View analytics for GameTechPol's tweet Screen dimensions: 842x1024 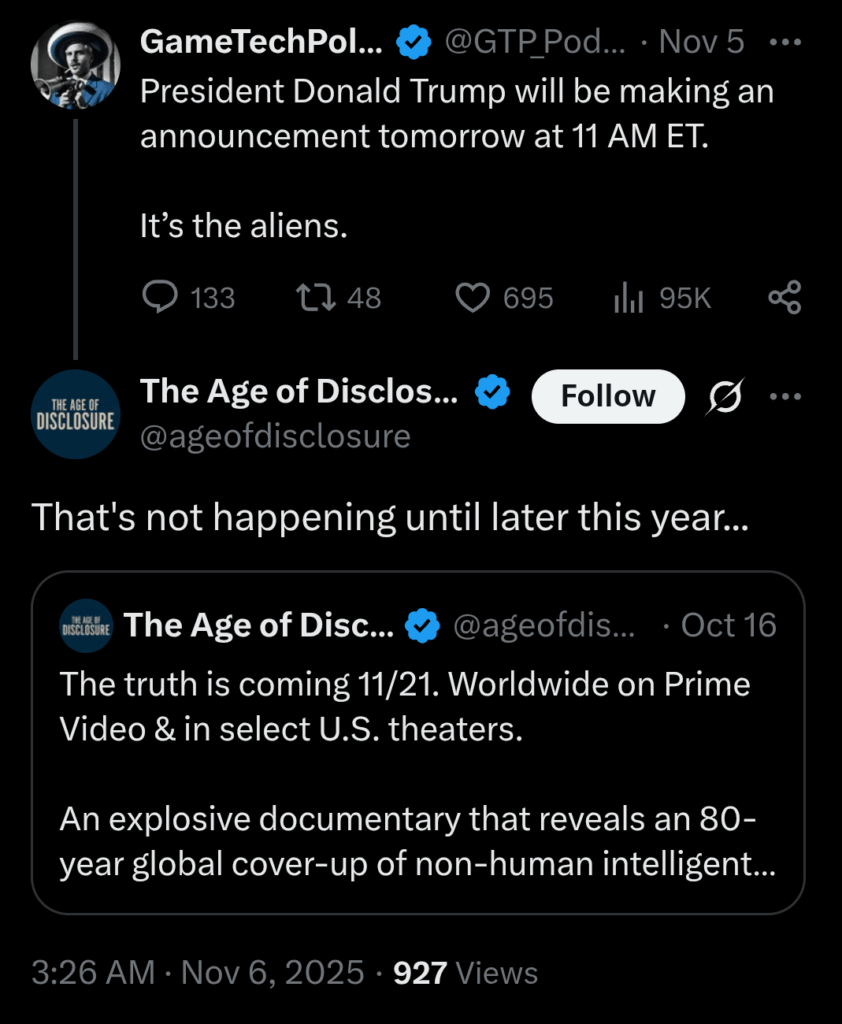(630, 296)
